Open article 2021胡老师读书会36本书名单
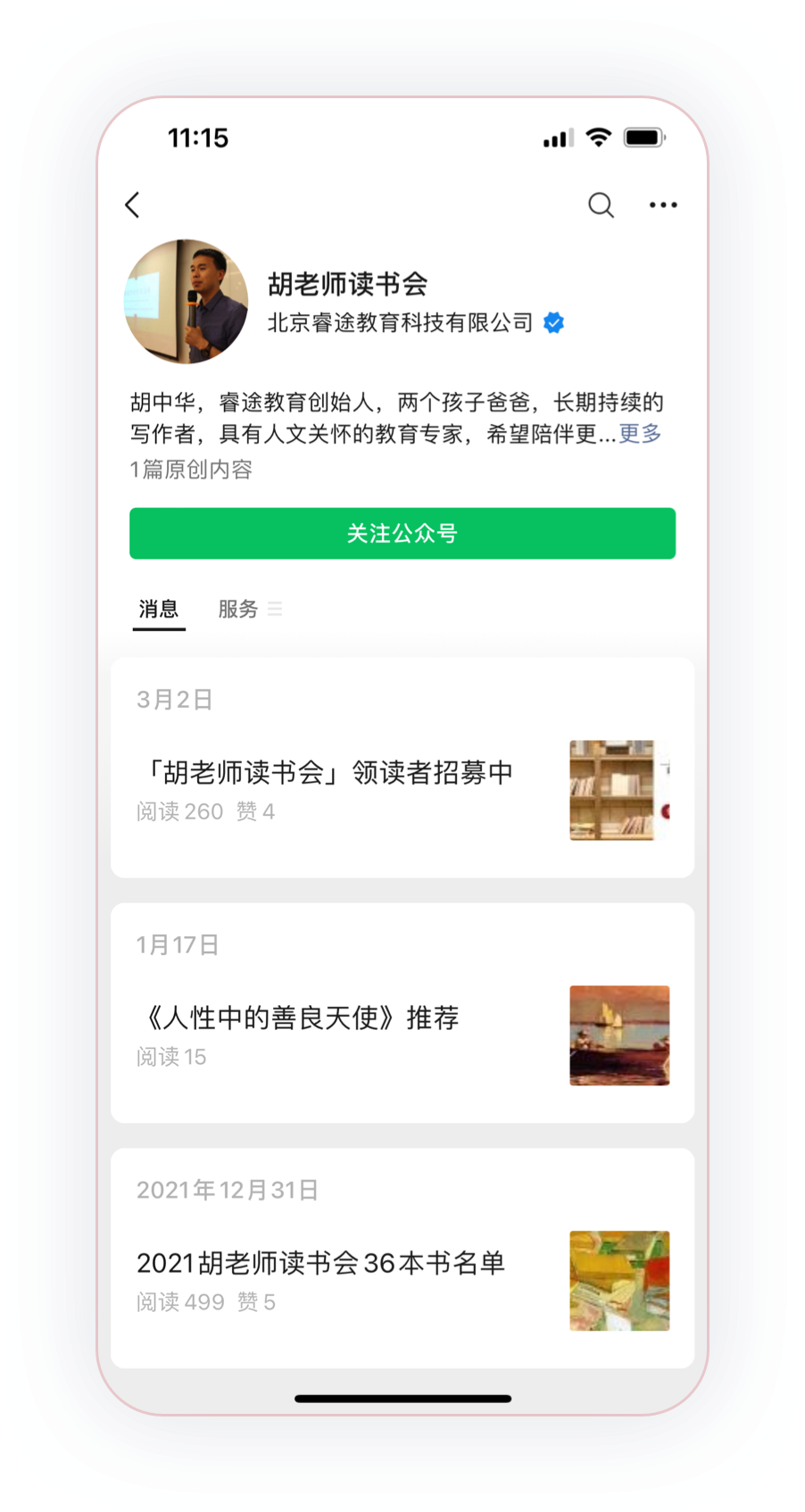The image size is (805, 1512). [x=320, y=1264]
